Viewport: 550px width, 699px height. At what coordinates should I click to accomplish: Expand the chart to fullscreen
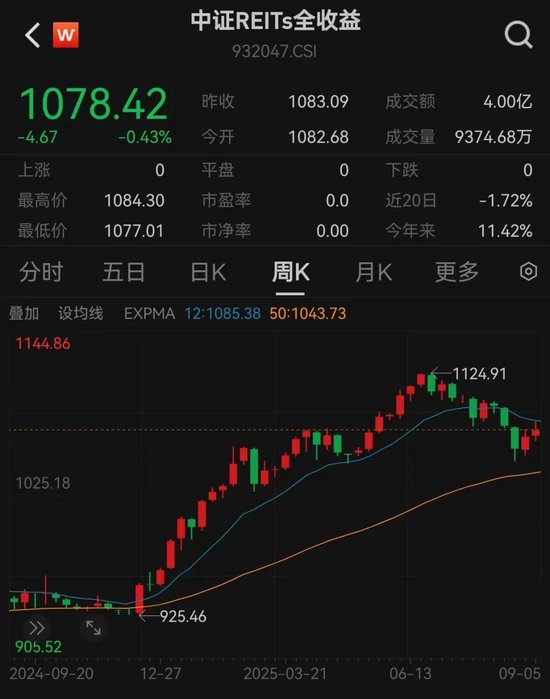tap(93, 628)
